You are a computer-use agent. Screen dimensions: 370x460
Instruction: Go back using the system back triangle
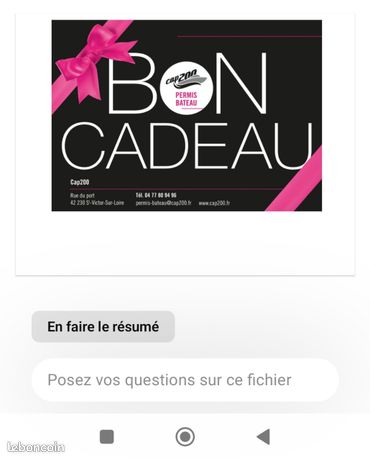click(x=263, y=437)
